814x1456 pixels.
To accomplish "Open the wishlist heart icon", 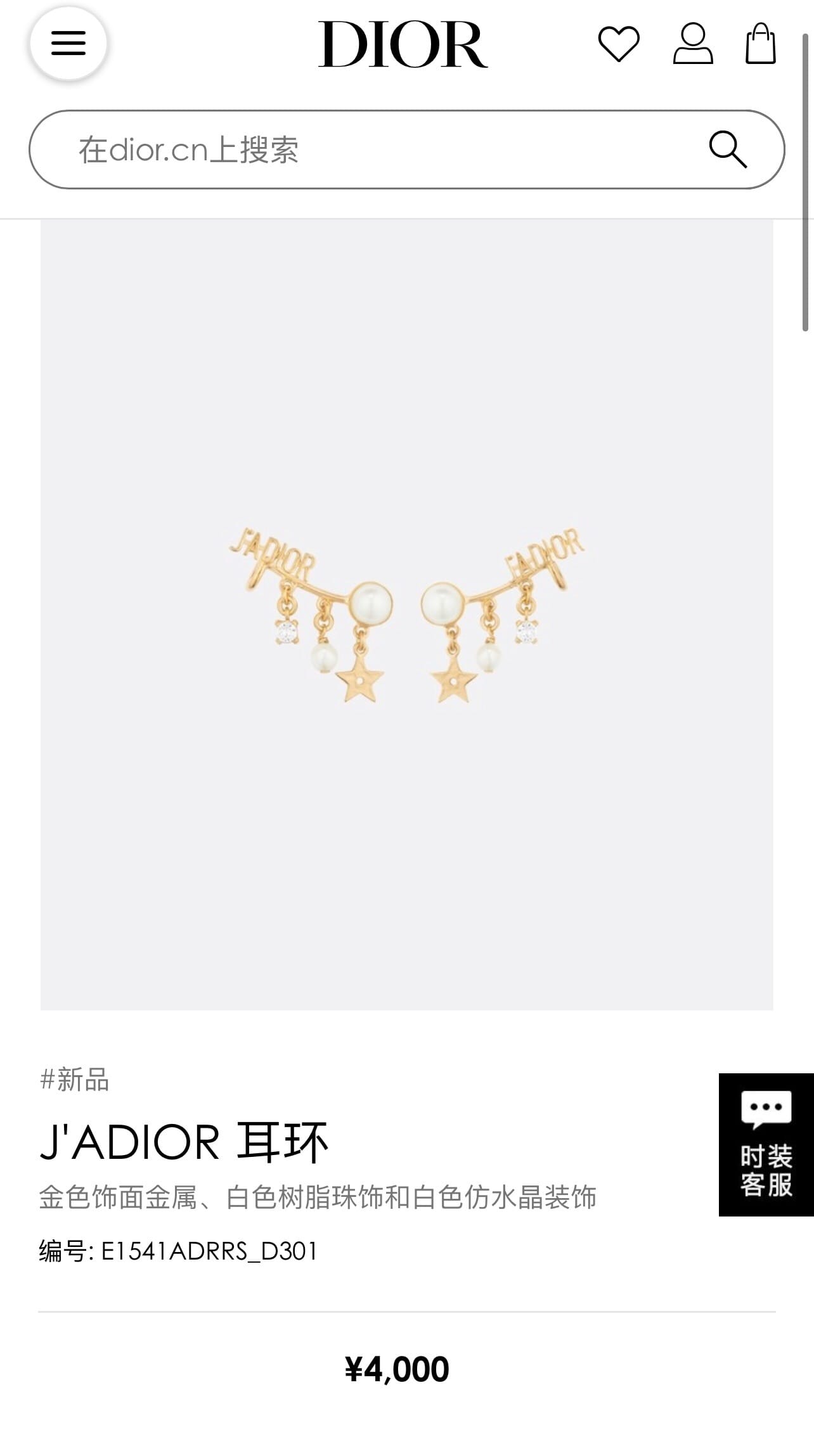I will click(619, 44).
